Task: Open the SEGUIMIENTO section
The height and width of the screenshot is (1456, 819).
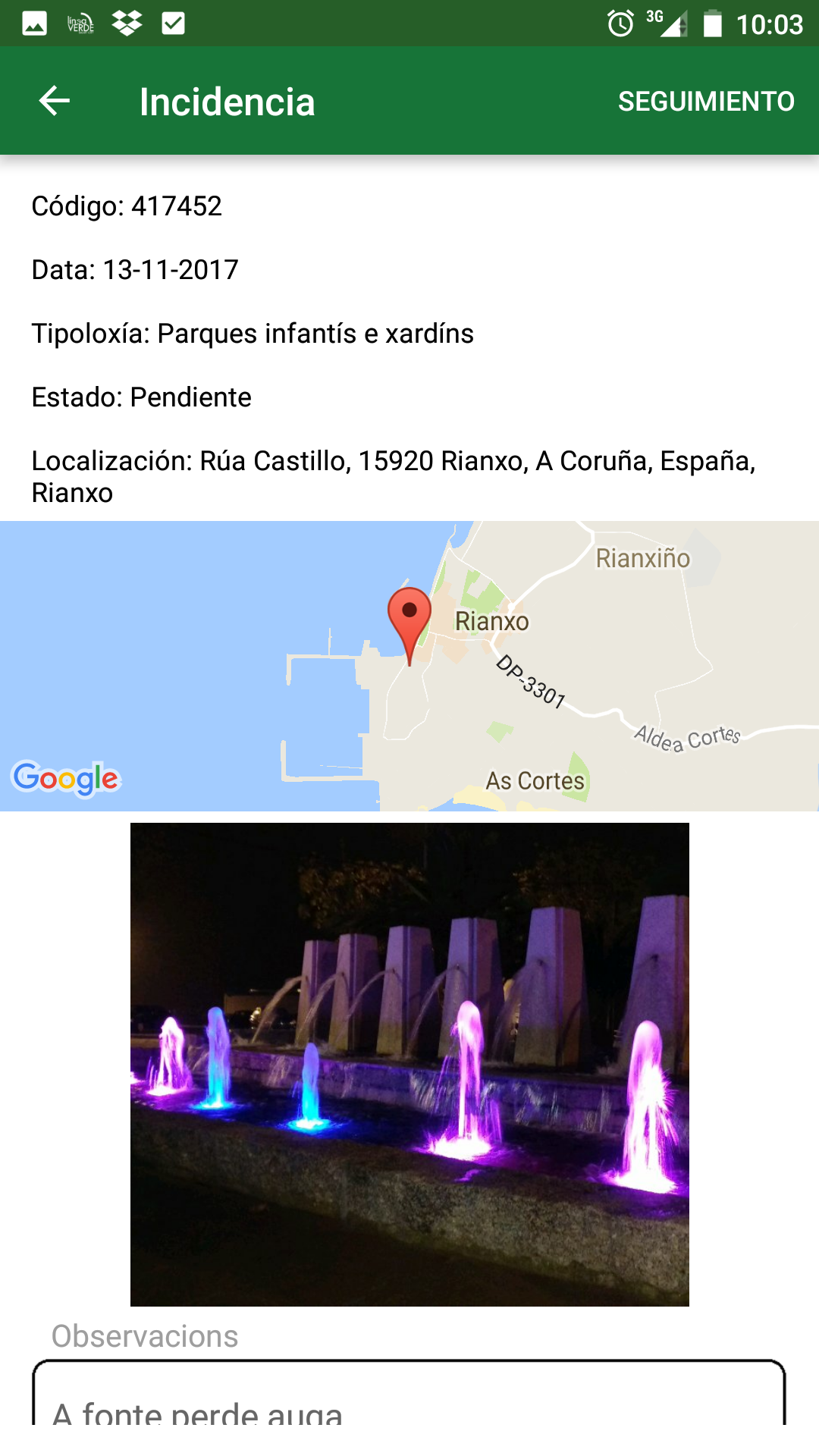Action: coord(706,102)
